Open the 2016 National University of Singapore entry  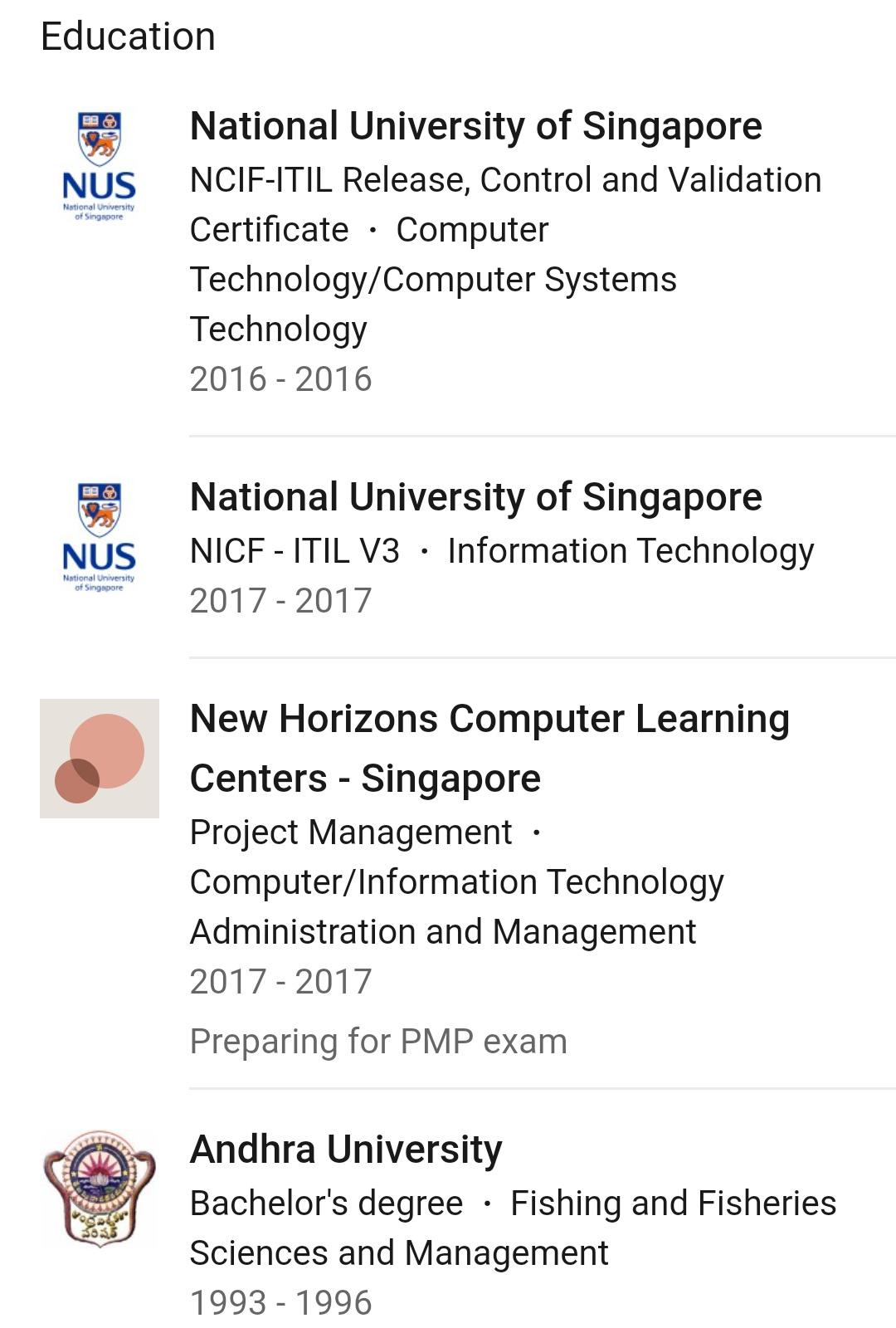pyautogui.click(x=475, y=127)
